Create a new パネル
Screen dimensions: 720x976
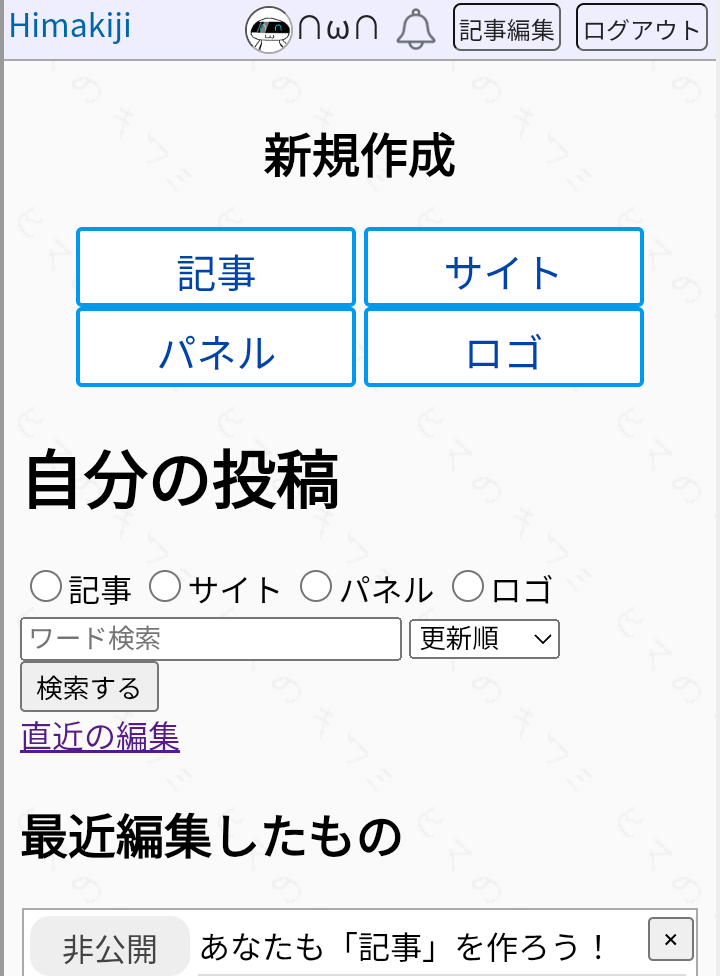click(x=216, y=347)
